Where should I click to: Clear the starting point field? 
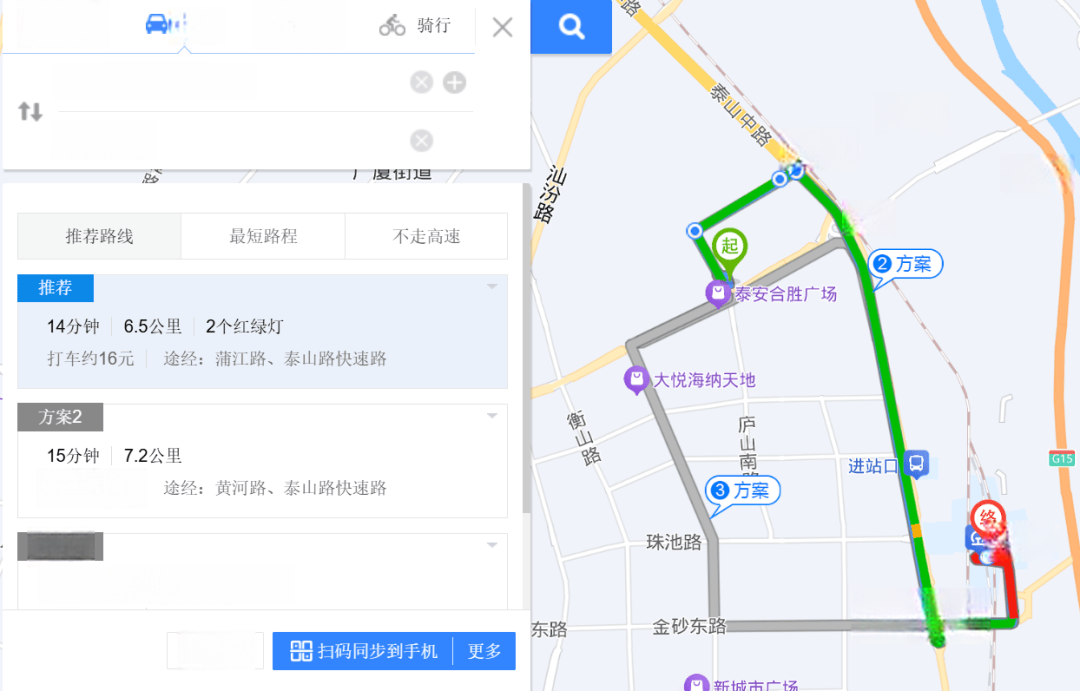click(x=422, y=82)
